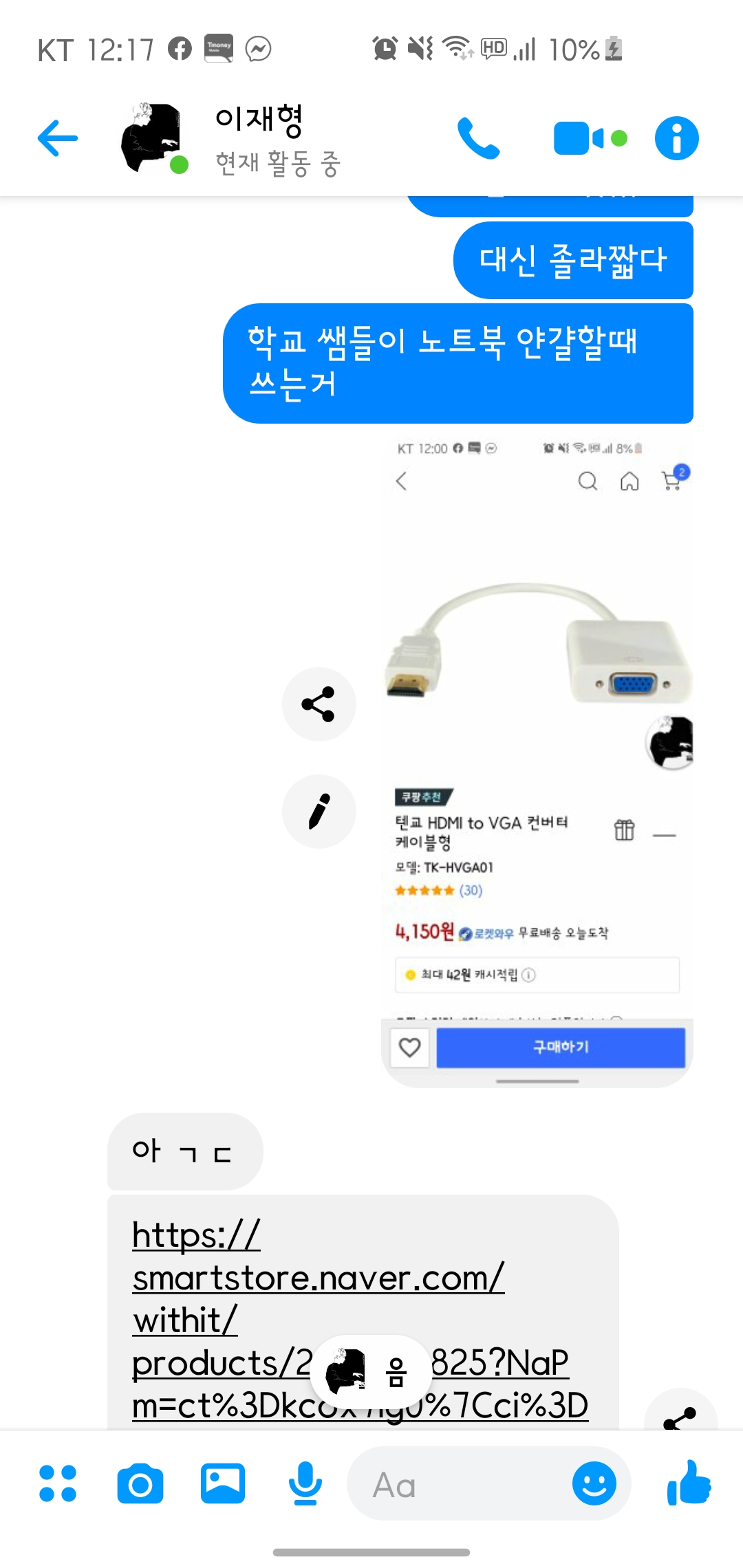
Task: Open conversation info for 이재형
Action: (x=677, y=138)
